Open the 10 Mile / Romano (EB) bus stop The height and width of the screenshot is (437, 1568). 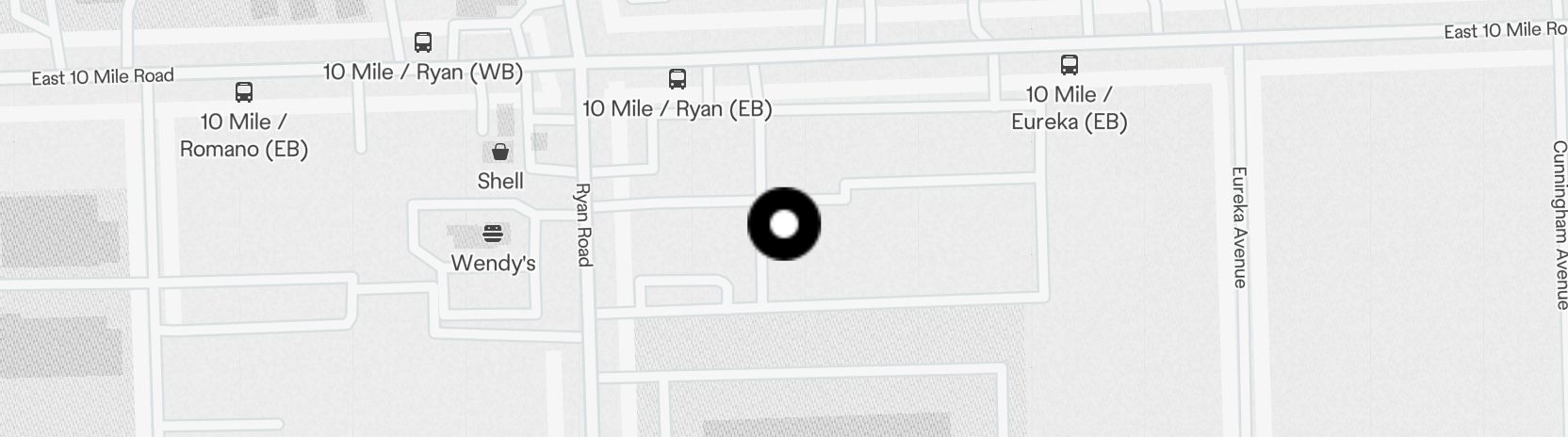(244, 92)
